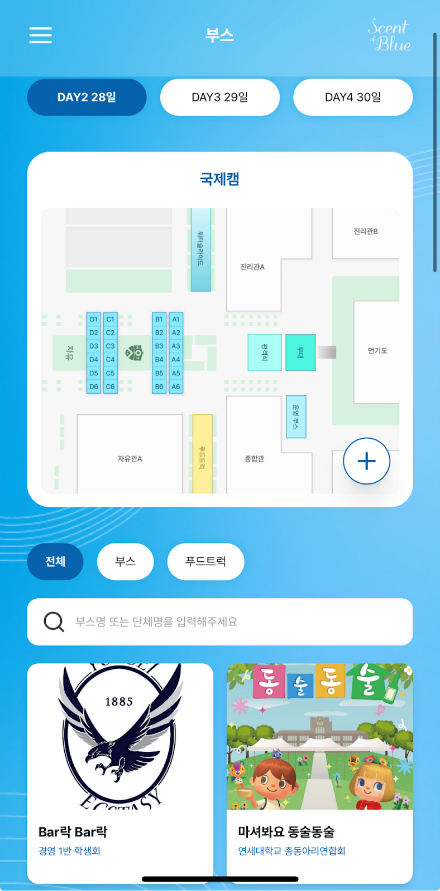The width and height of the screenshot is (440, 891).
Task: Switch to the DAY3 29일 tab
Action: (x=220, y=97)
